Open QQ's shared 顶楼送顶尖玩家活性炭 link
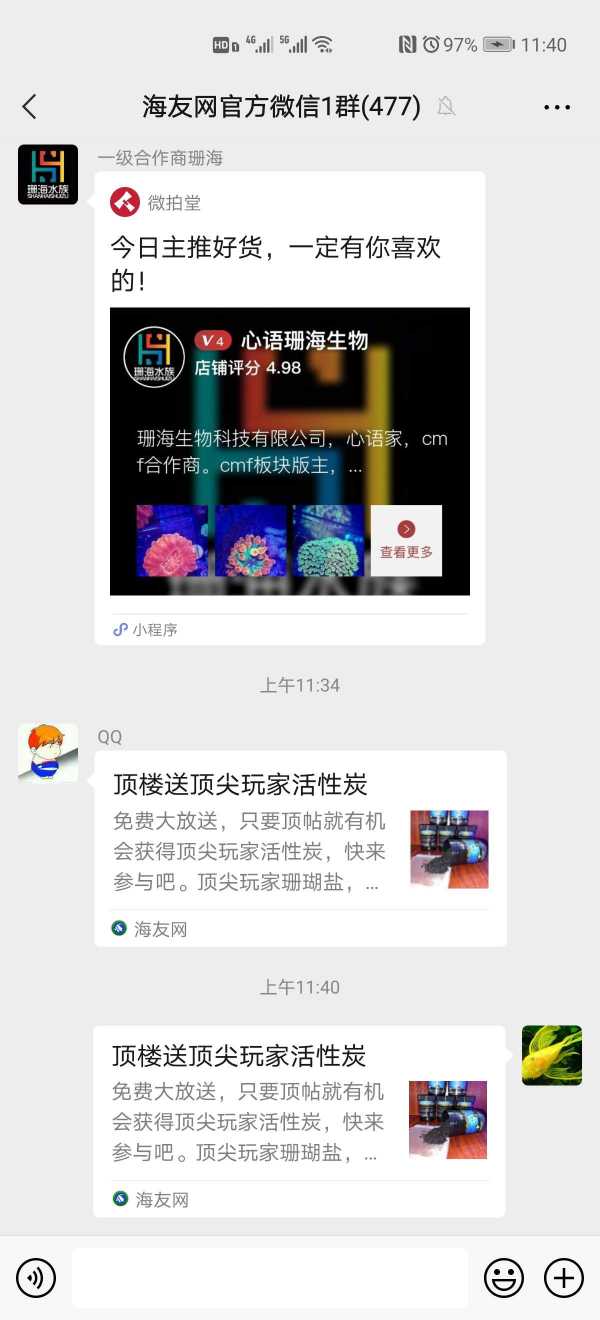600x1320 pixels. coord(300,849)
